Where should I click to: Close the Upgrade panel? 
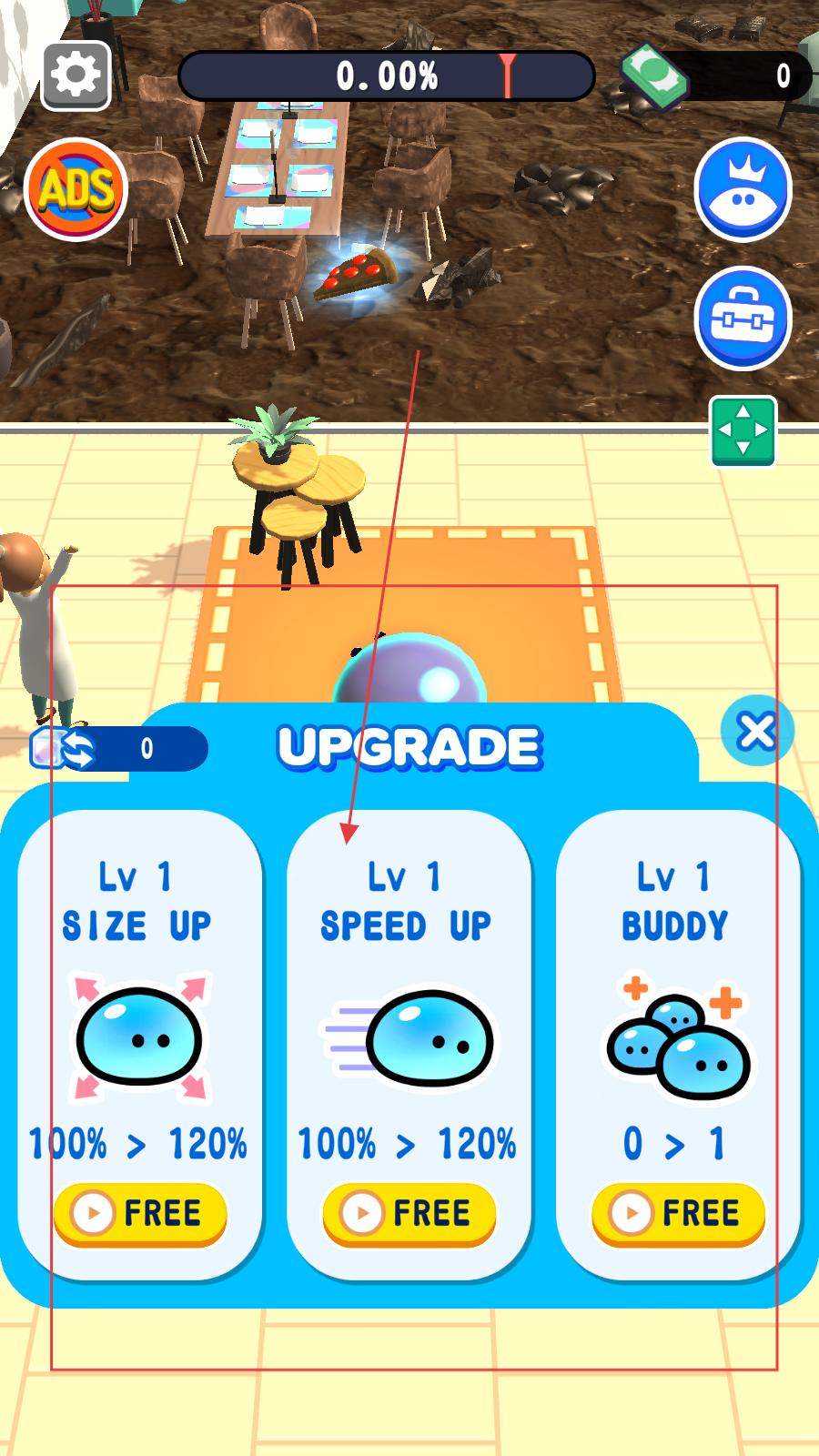756,731
